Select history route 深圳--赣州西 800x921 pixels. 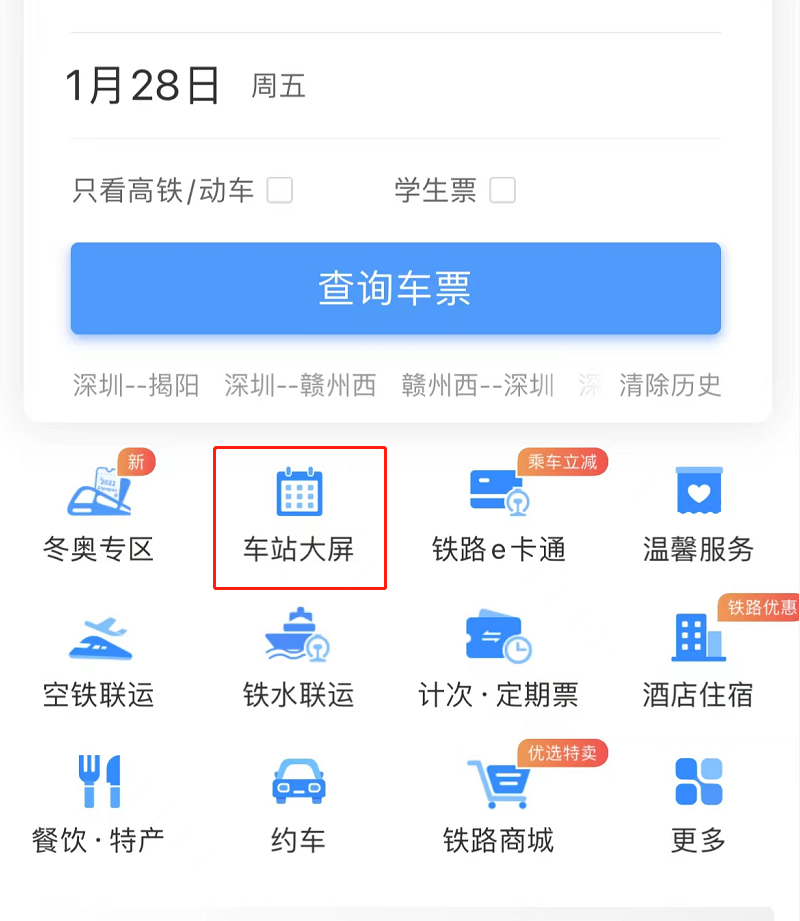click(x=300, y=385)
